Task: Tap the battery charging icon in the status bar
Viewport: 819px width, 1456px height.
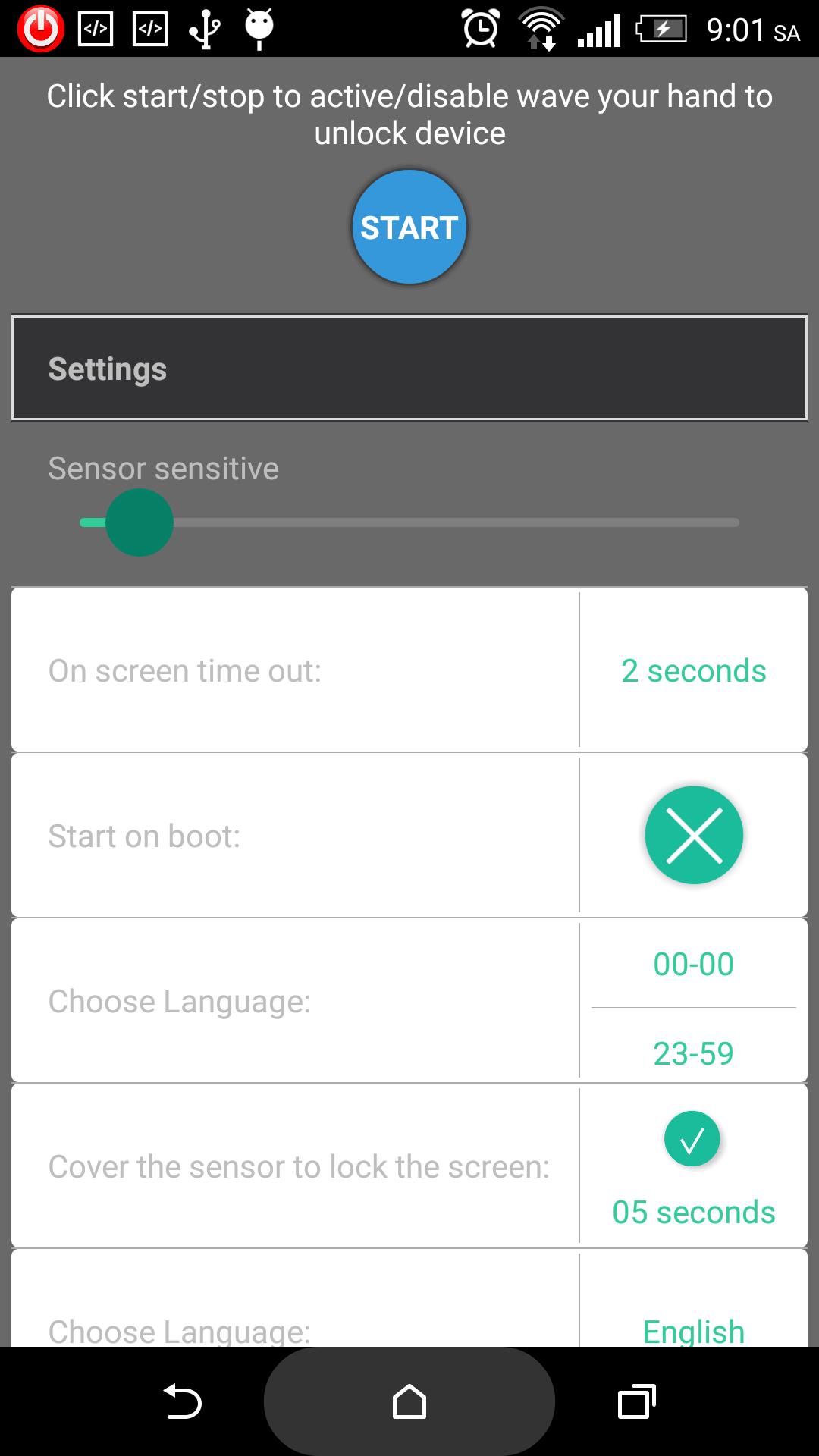Action: [x=662, y=30]
